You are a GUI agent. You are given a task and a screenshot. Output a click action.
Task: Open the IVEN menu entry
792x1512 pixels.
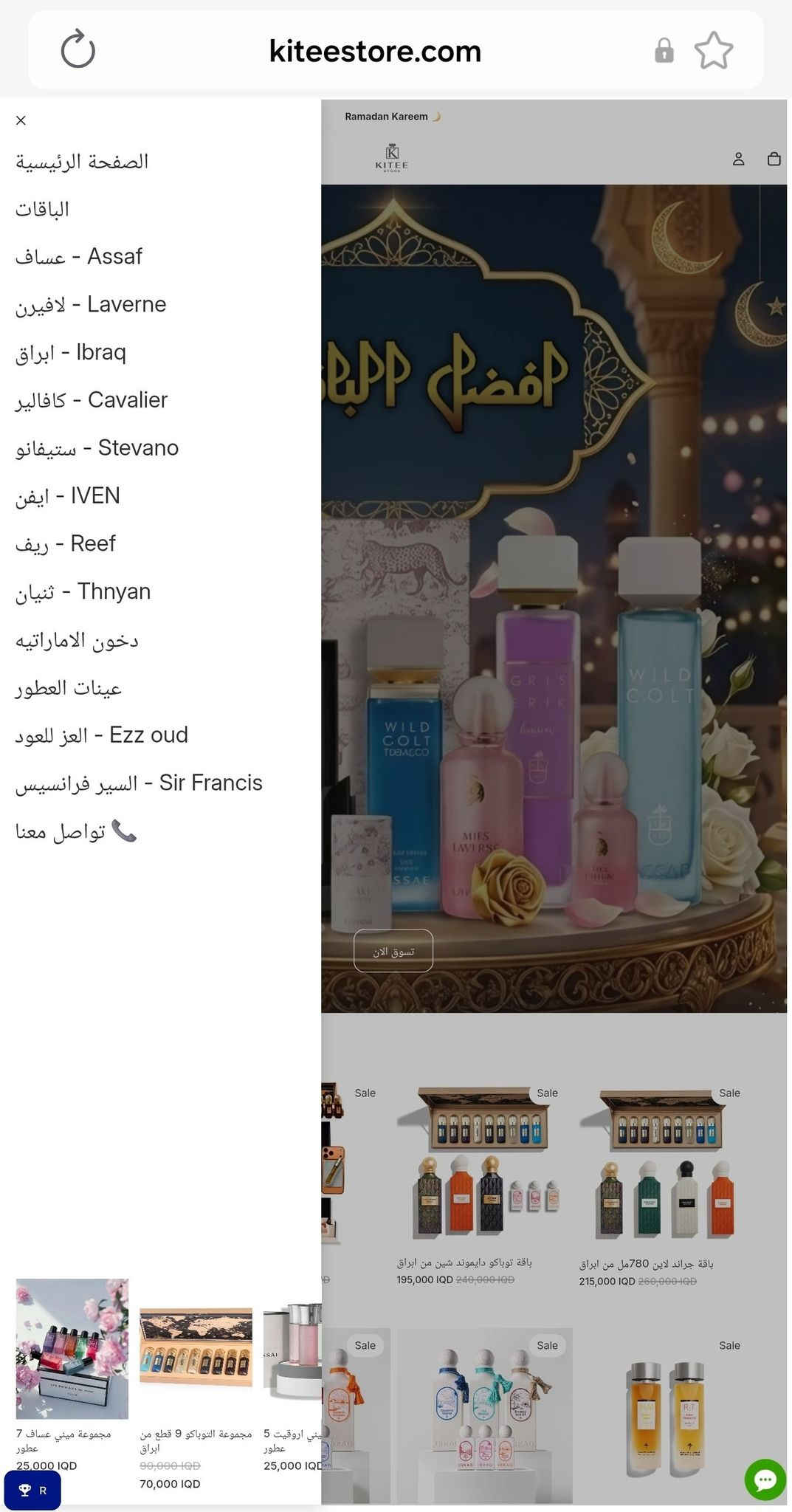point(67,496)
